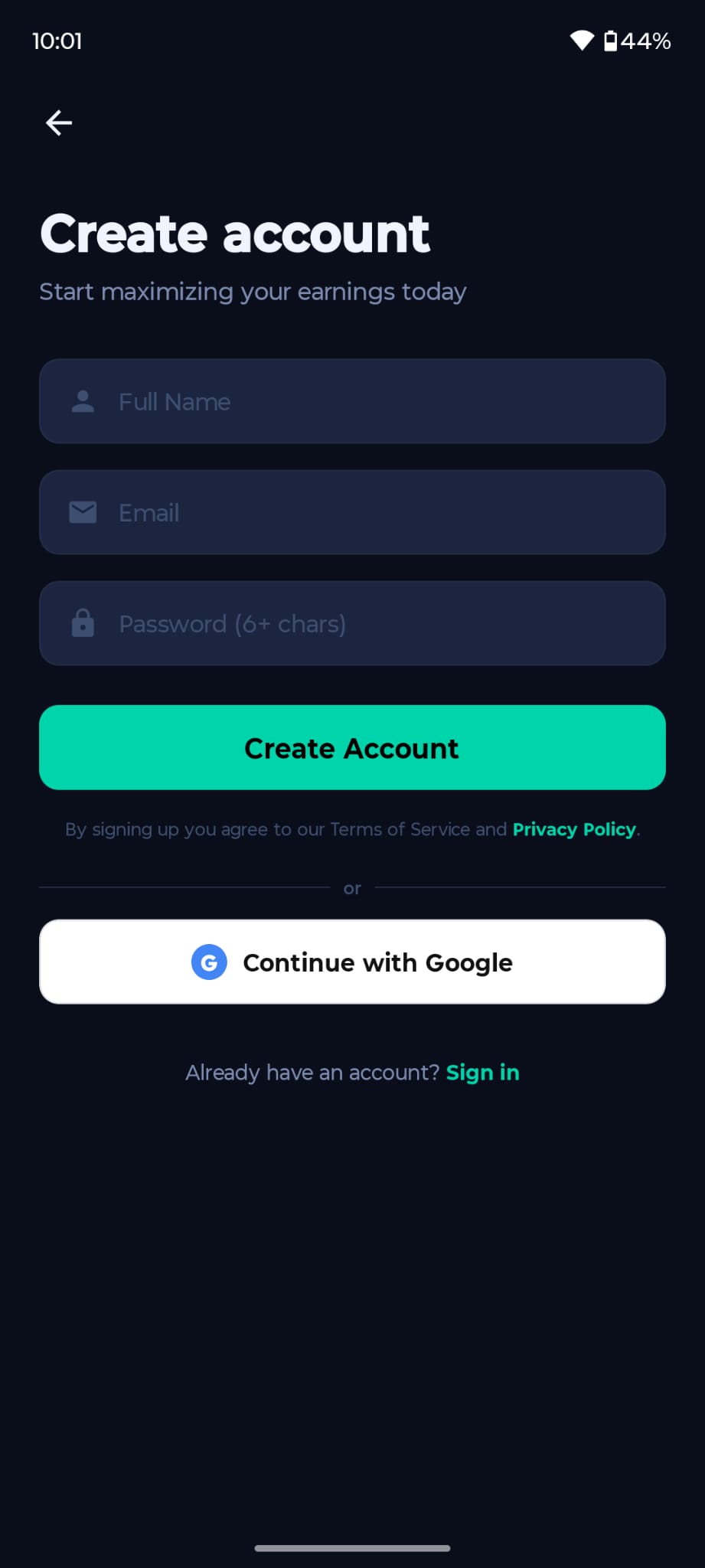
Task: Tap the 'or' divider between sign-up options
Action: tap(352, 887)
